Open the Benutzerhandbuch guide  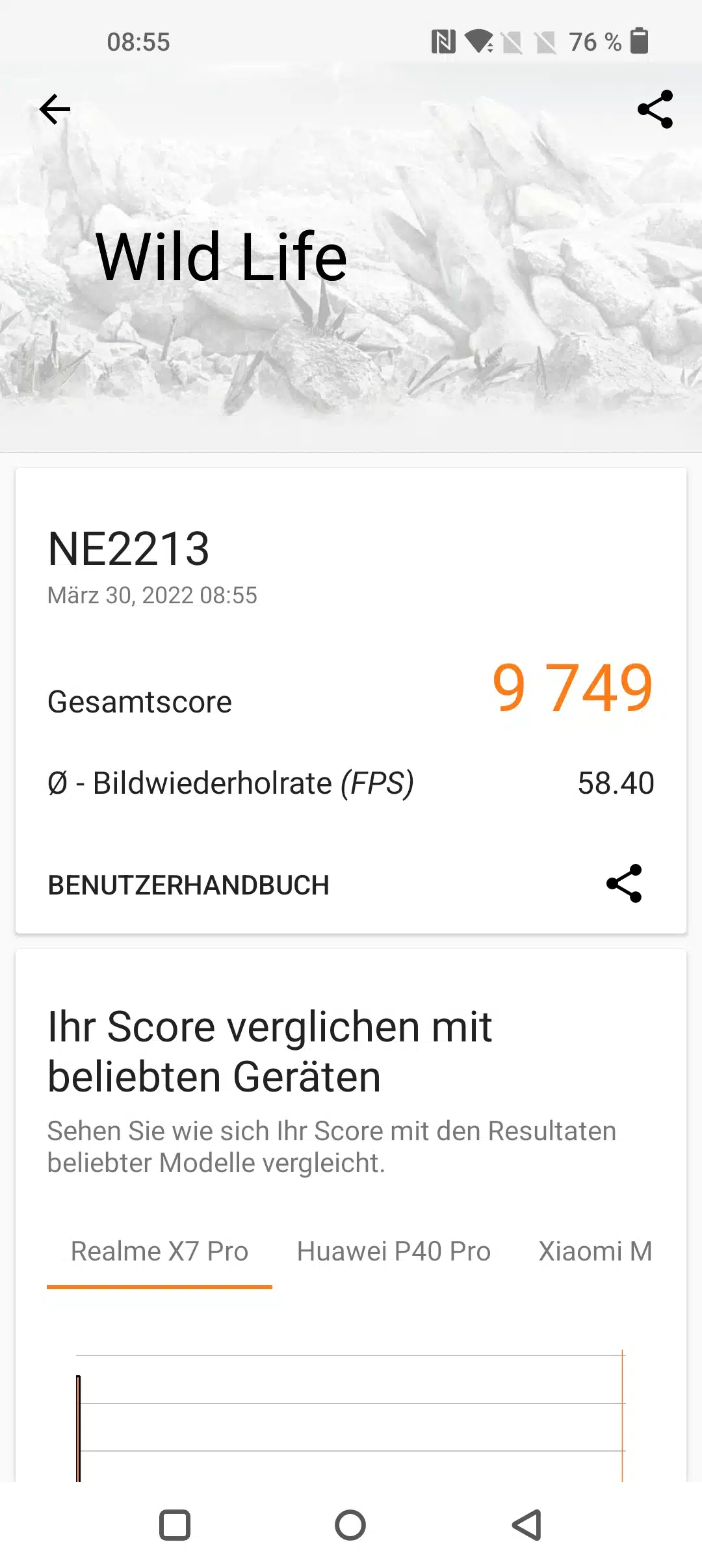pyautogui.click(x=188, y=885)
